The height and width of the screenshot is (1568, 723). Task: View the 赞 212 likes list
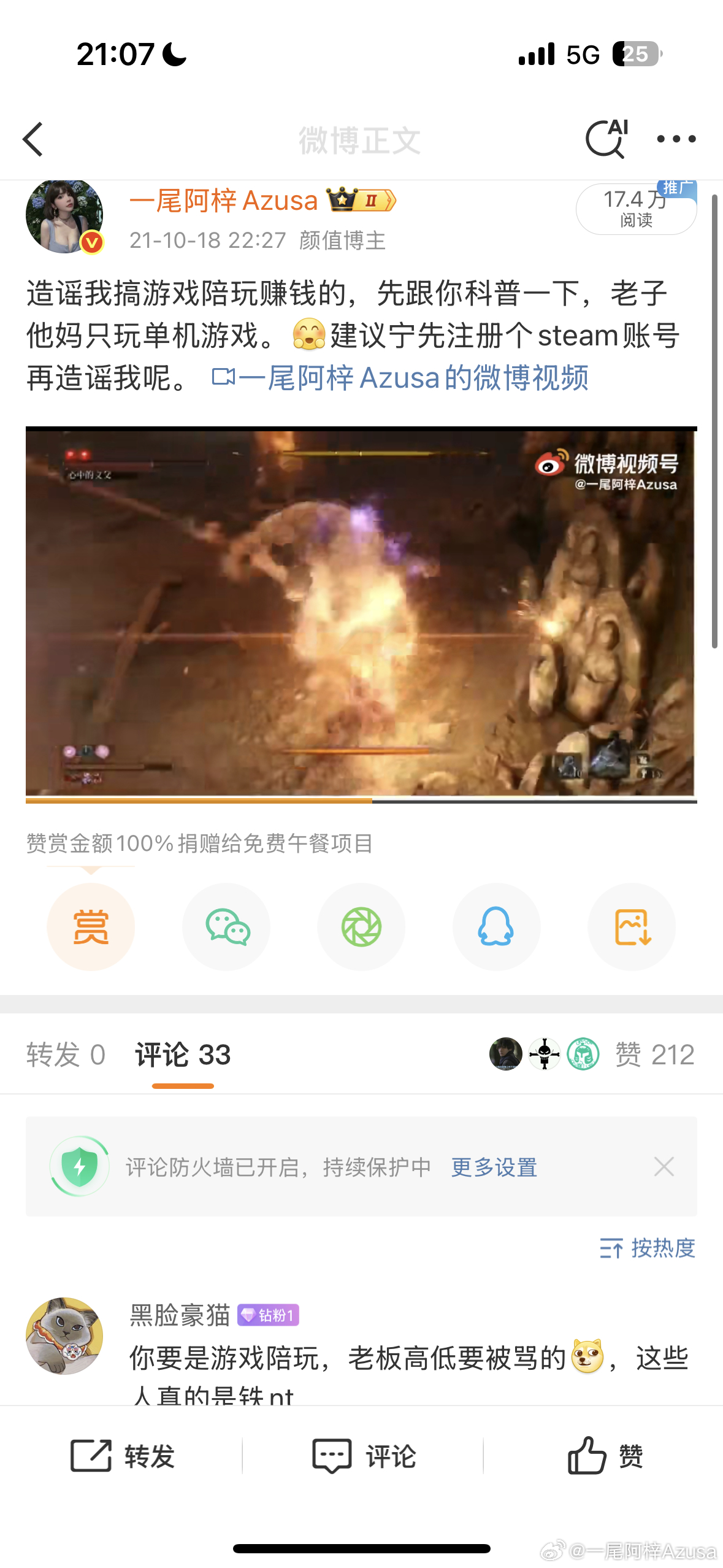654,1055
